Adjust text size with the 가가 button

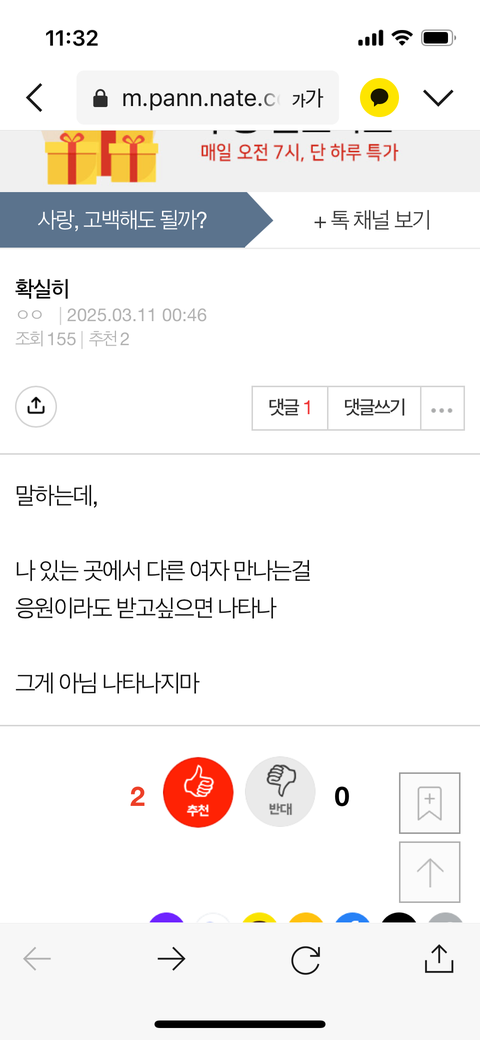[x=308, y=98]
